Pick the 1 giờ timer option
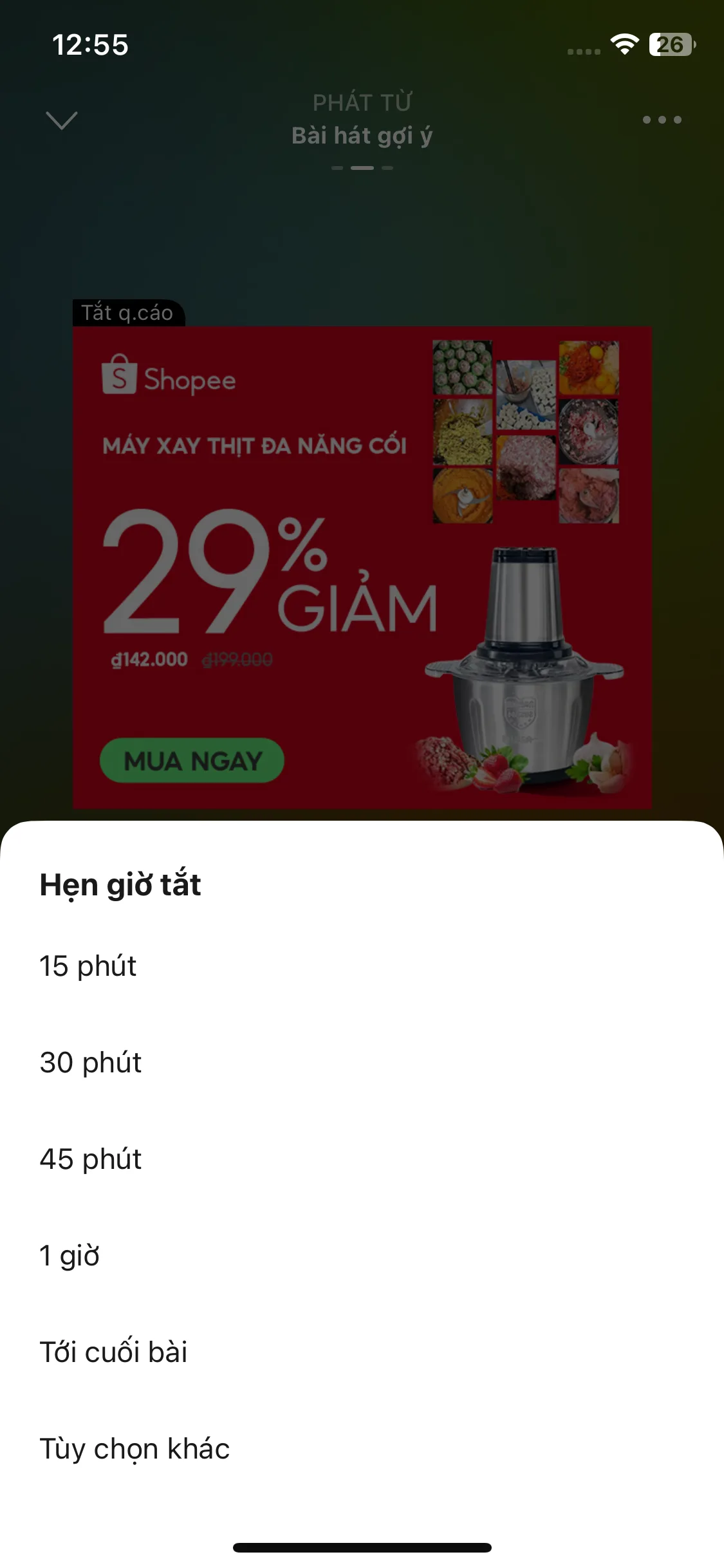Viewport: 724px width, 1568px height. point(70,1256)
